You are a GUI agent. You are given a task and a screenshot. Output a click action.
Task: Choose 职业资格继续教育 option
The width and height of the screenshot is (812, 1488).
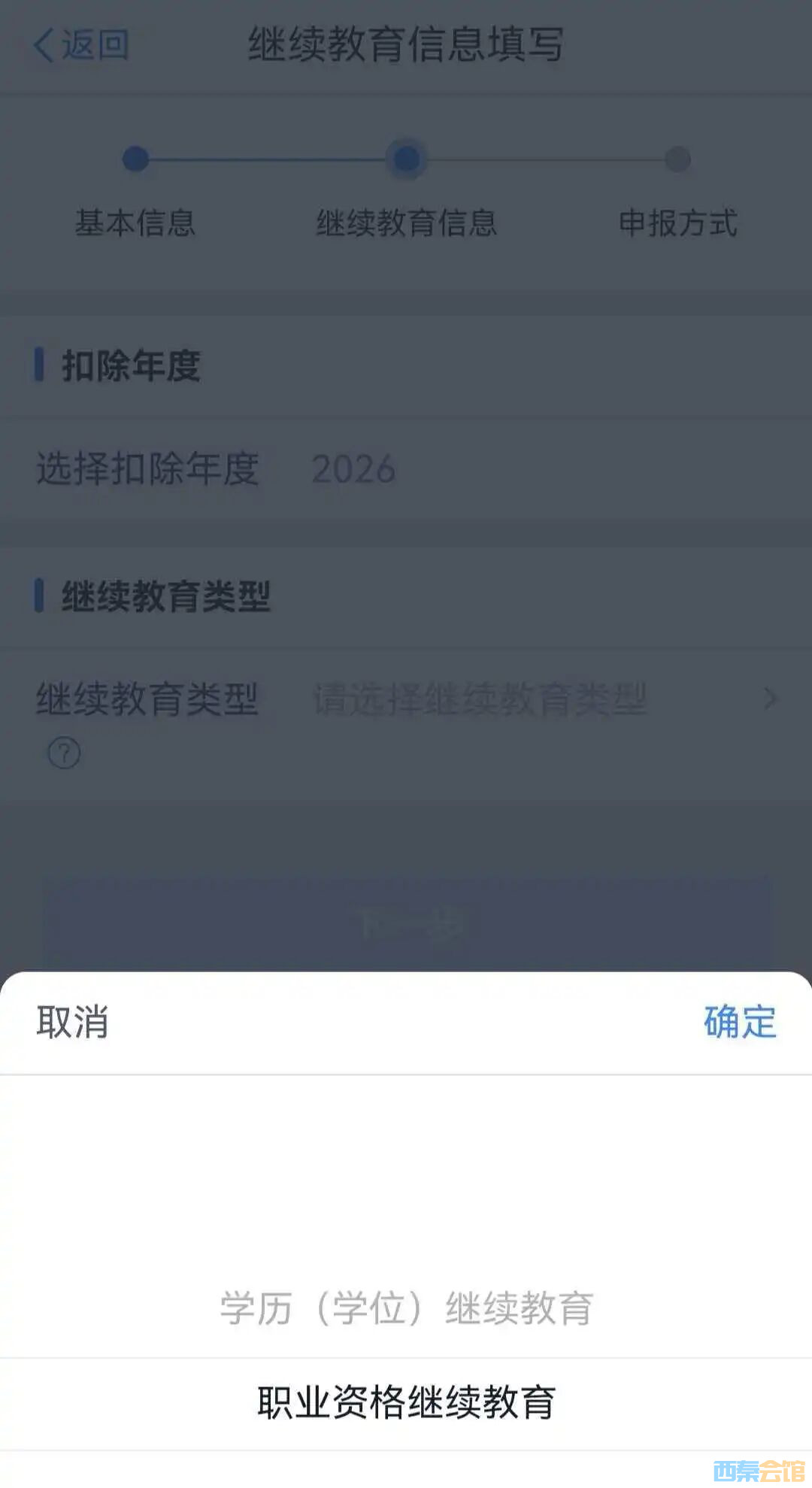click(x=406, y=1403)
